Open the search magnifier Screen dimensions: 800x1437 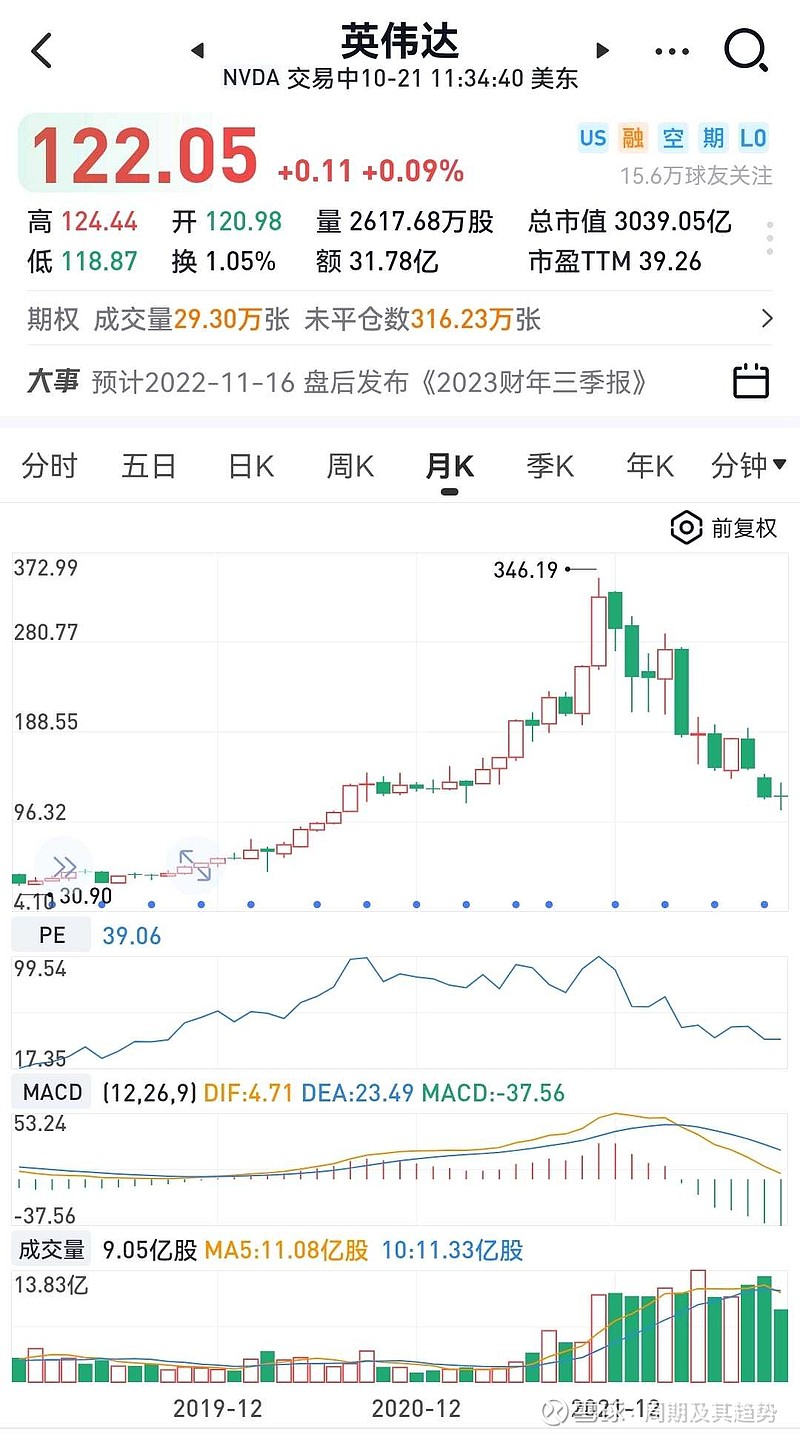(x=745, y=50)
